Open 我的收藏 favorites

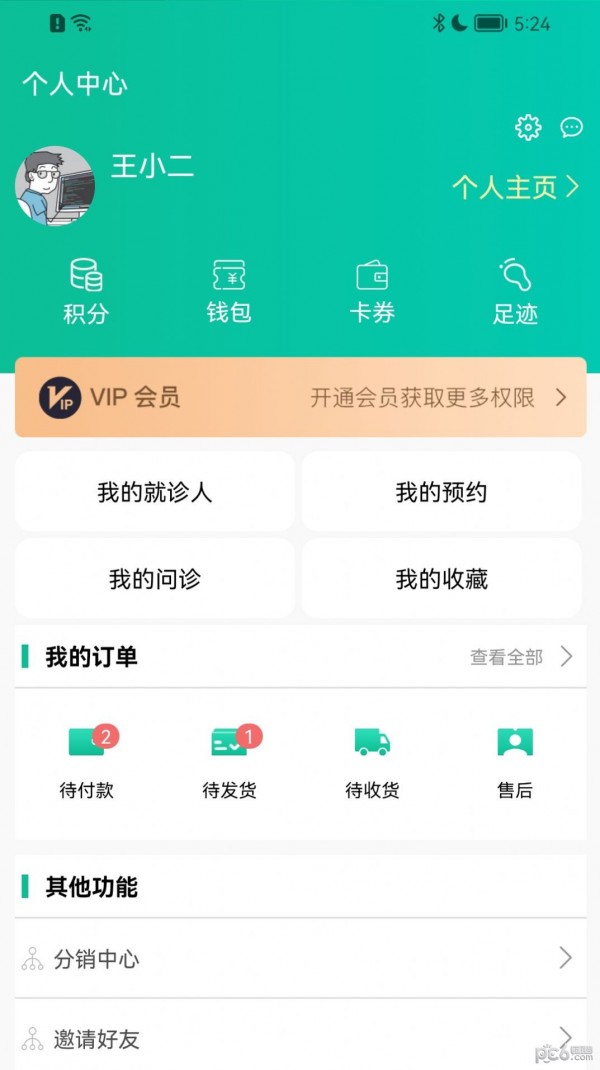click(441, 579)
